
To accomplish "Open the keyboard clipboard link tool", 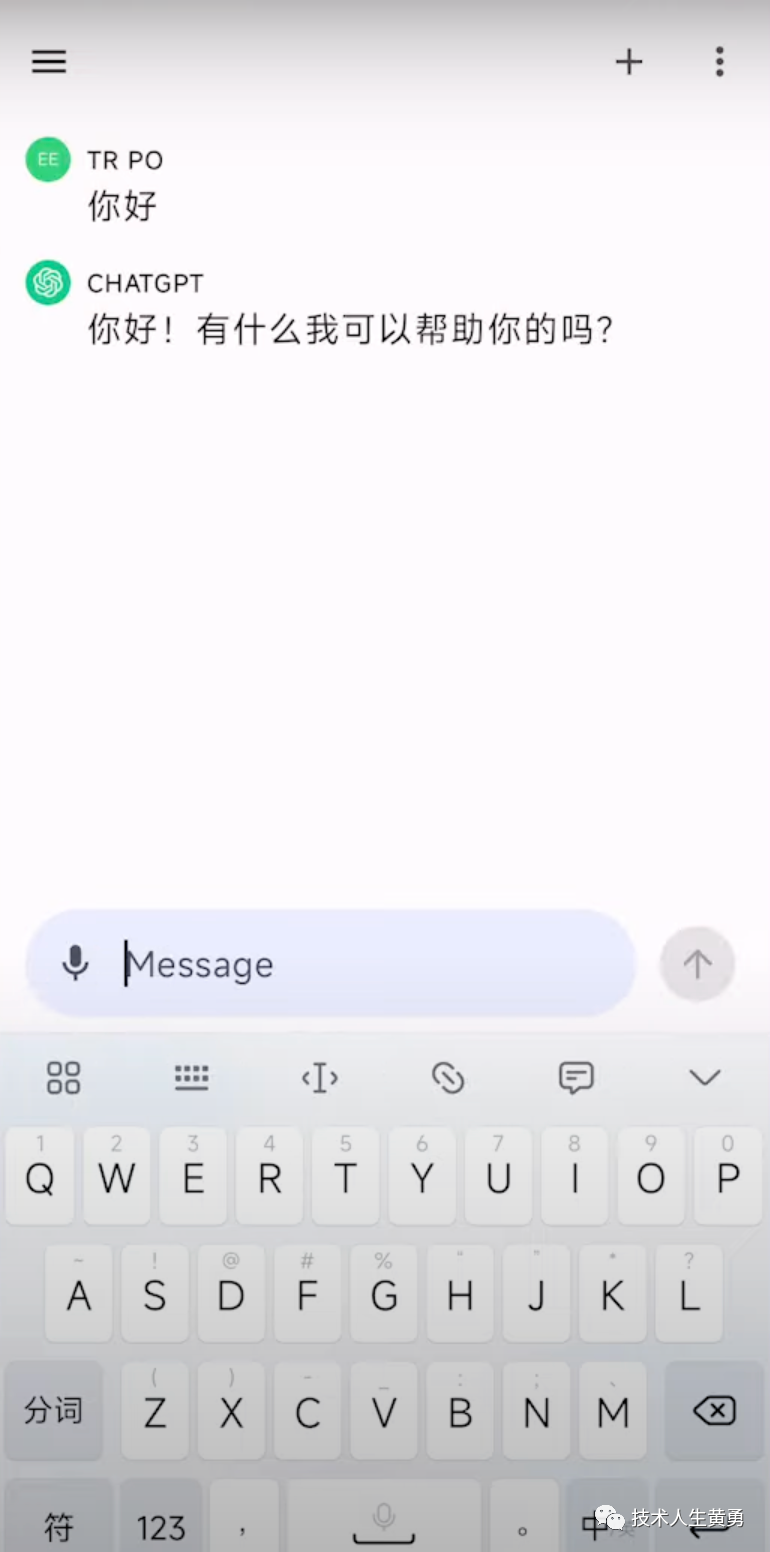I will [x=448, y=1077].
